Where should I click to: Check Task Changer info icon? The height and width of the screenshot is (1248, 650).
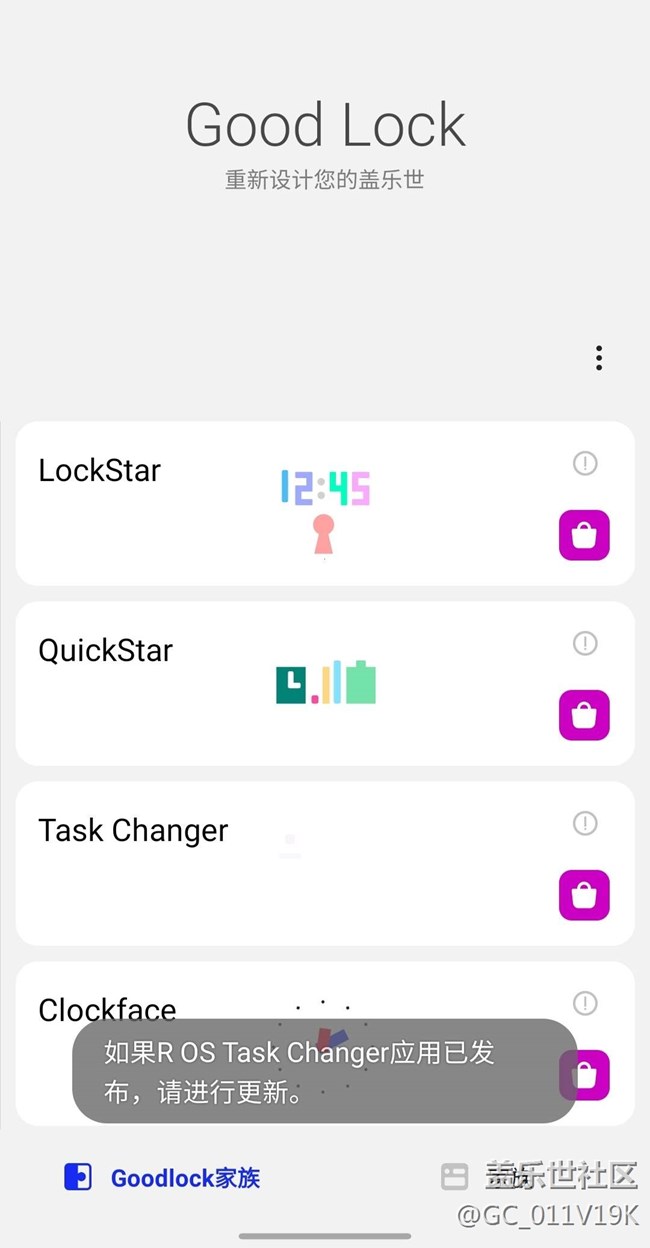click(585, 823)
